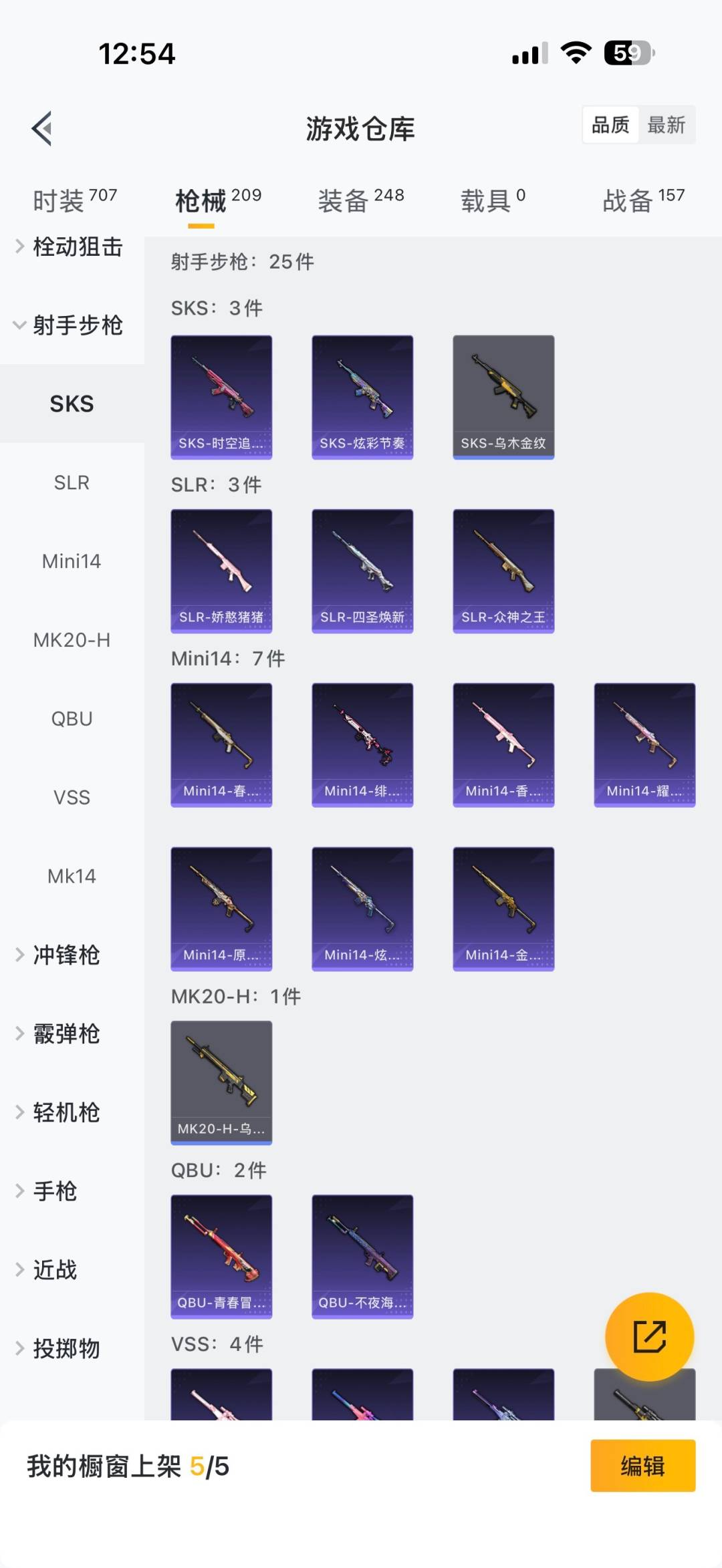Screen dimensions: 722x1568
Task: Open the 载具 tab
Action: (493, 200)
